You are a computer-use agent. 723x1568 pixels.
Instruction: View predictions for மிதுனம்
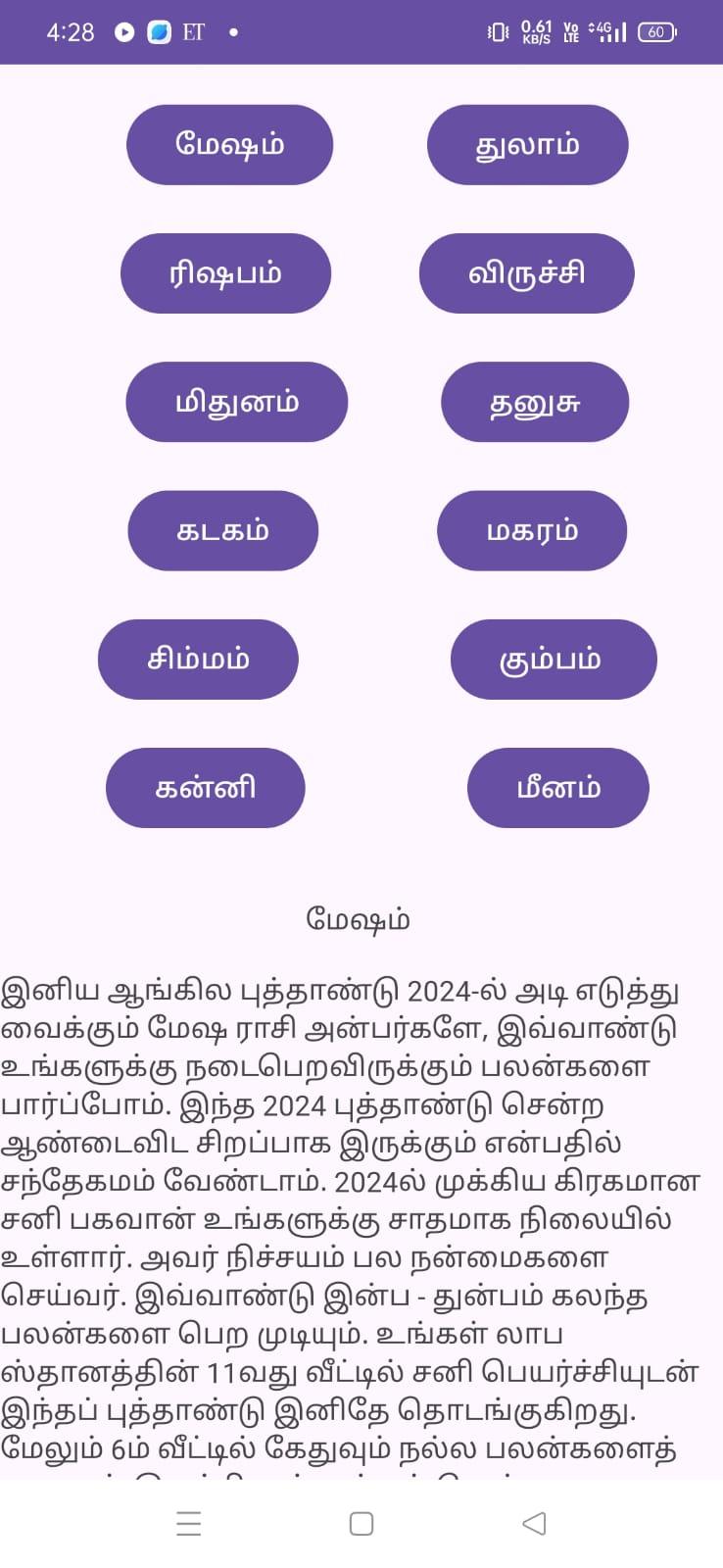[236, 402]
